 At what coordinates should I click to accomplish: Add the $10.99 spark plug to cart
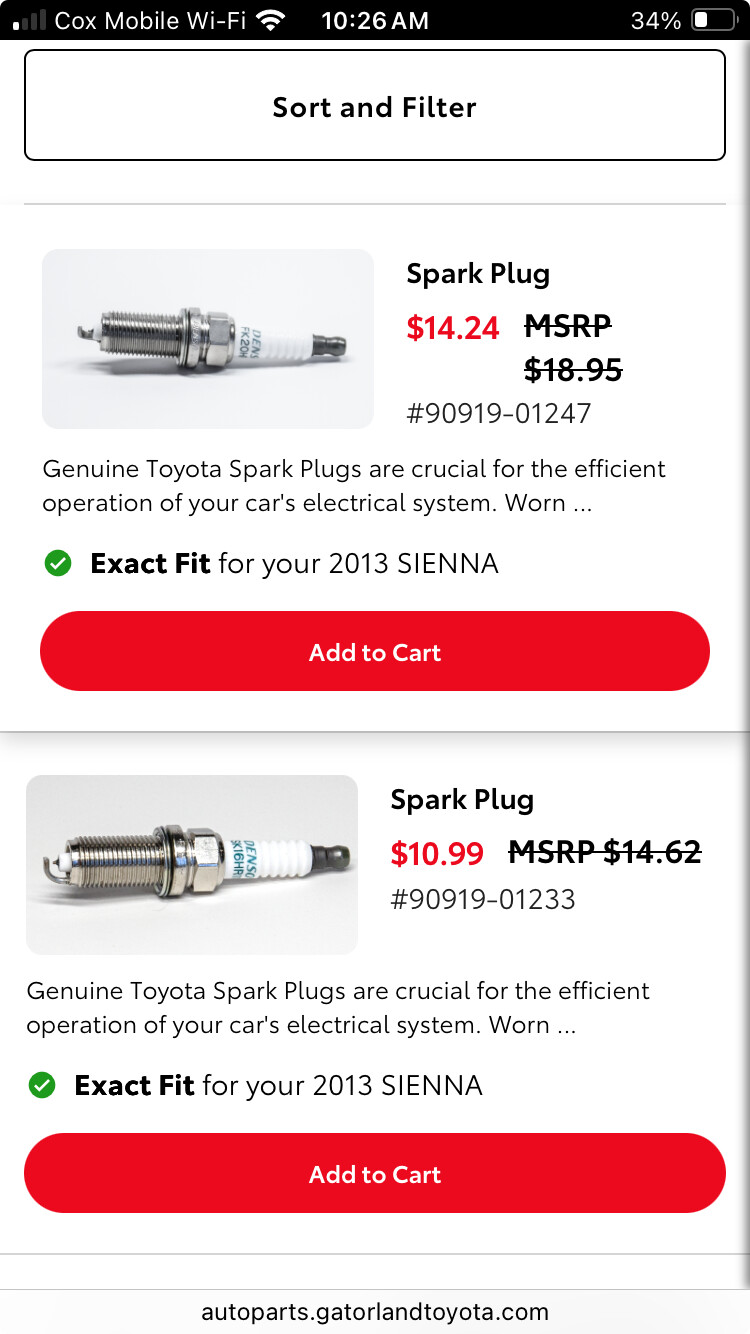(375, 1173)
